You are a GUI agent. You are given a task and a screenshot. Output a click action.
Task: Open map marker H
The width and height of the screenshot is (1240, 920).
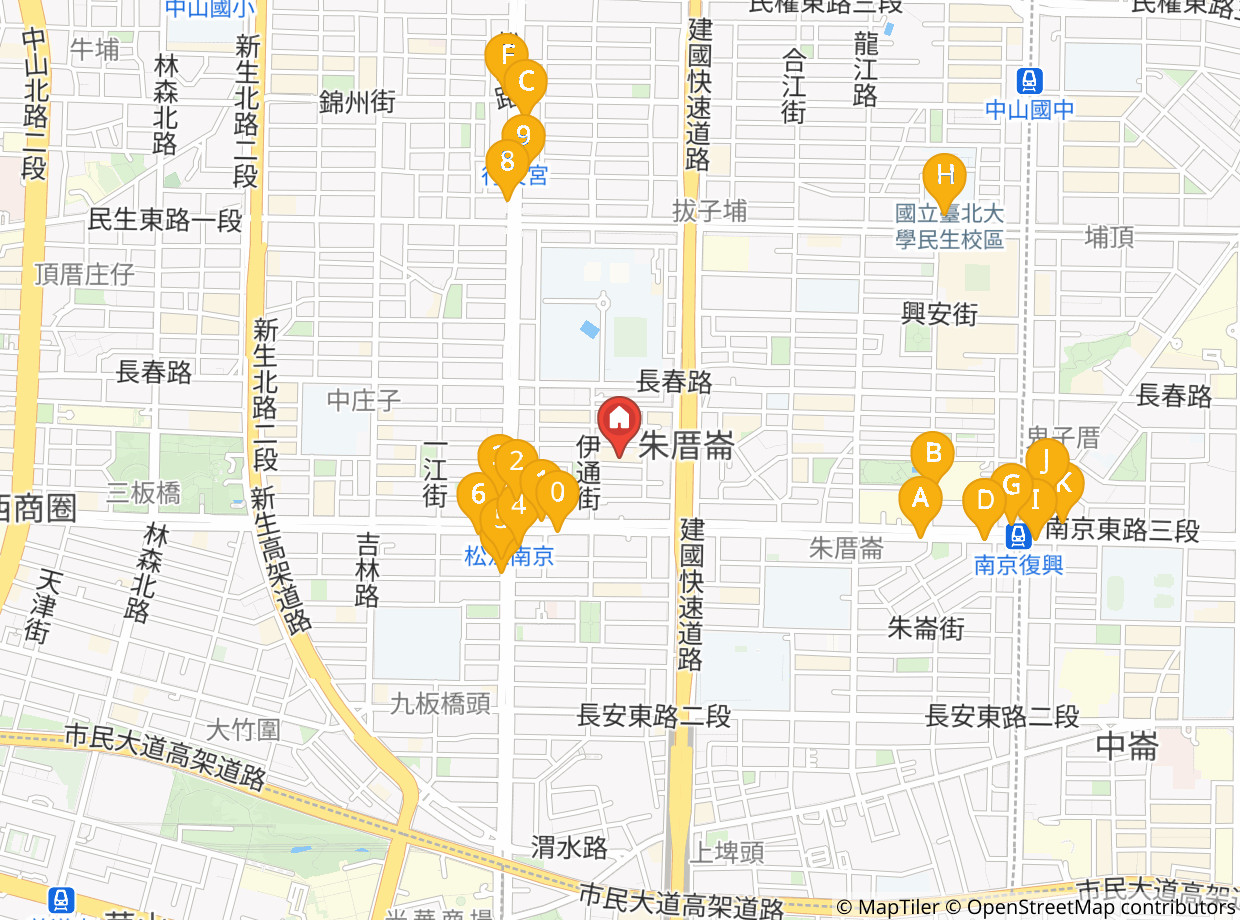pos(945,182)
